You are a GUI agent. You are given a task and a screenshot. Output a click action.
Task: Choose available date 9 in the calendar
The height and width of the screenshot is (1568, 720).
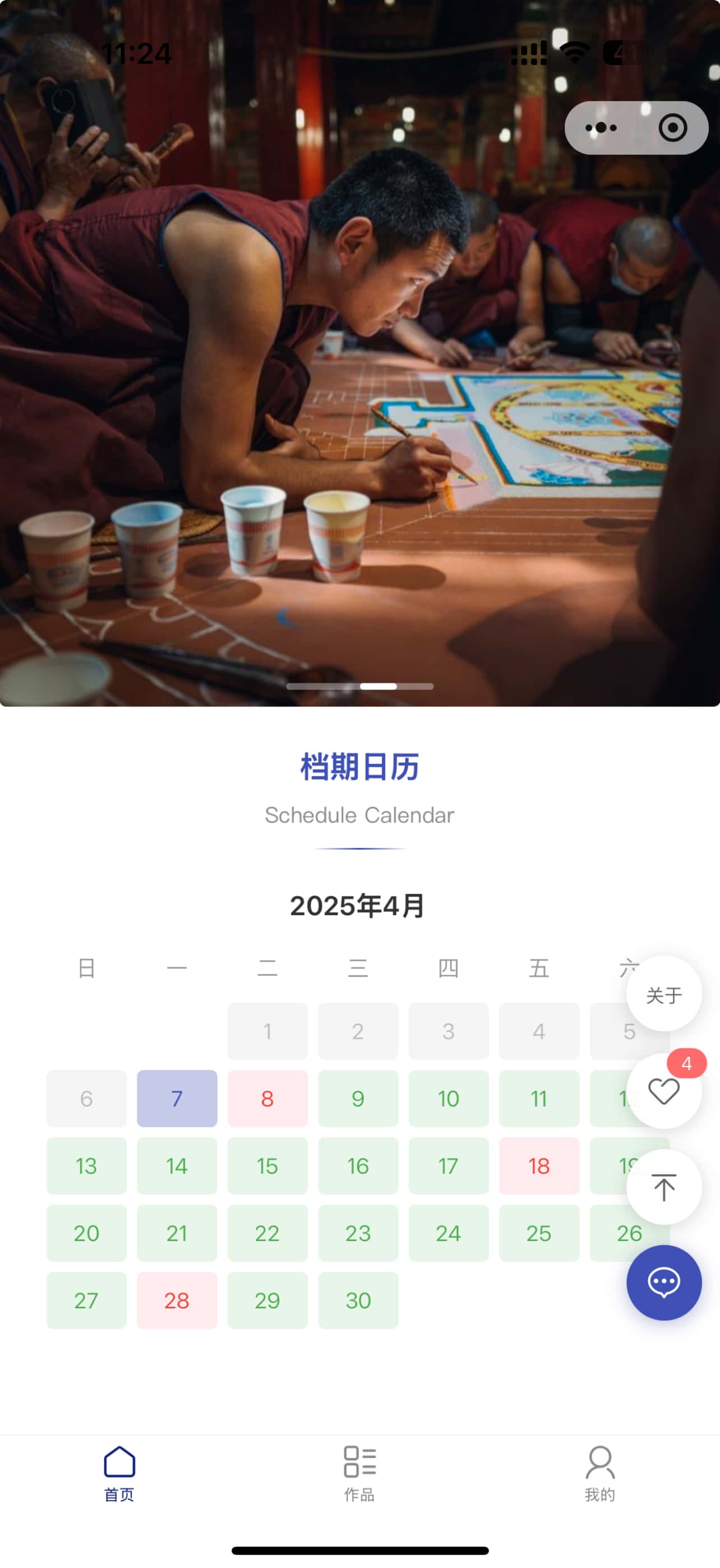click(358, 1099)
